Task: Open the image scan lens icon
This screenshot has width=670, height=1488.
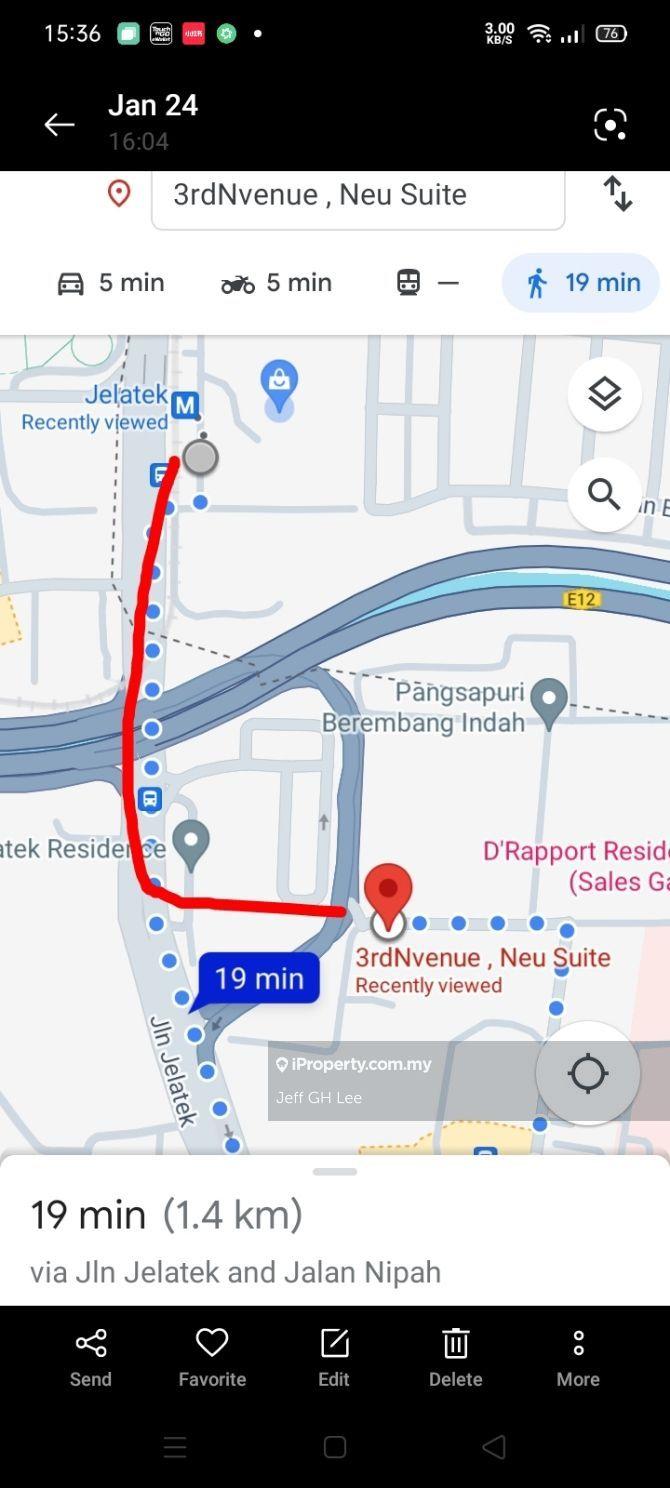Action: (x=610, y=124)
